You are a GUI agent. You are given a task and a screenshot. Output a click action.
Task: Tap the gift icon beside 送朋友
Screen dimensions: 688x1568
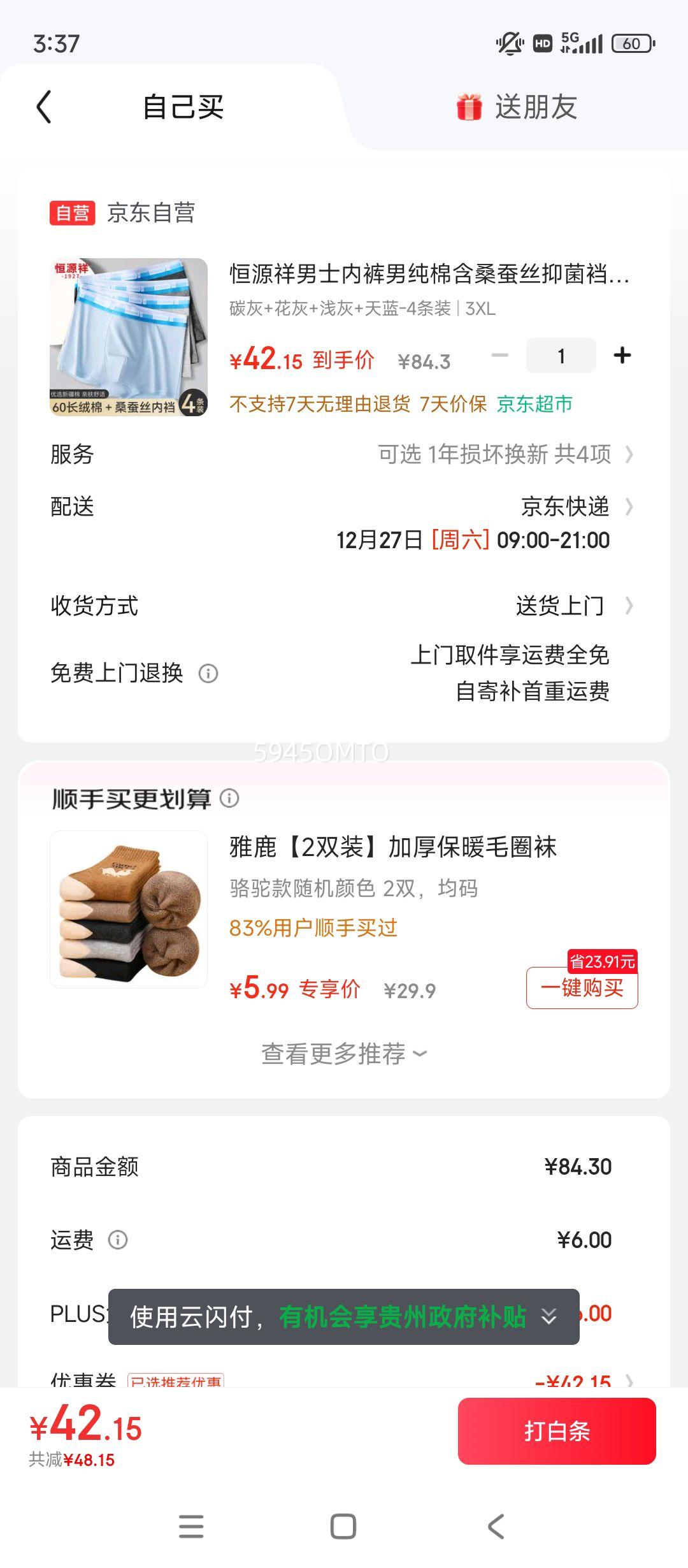[x=469, y=108]
